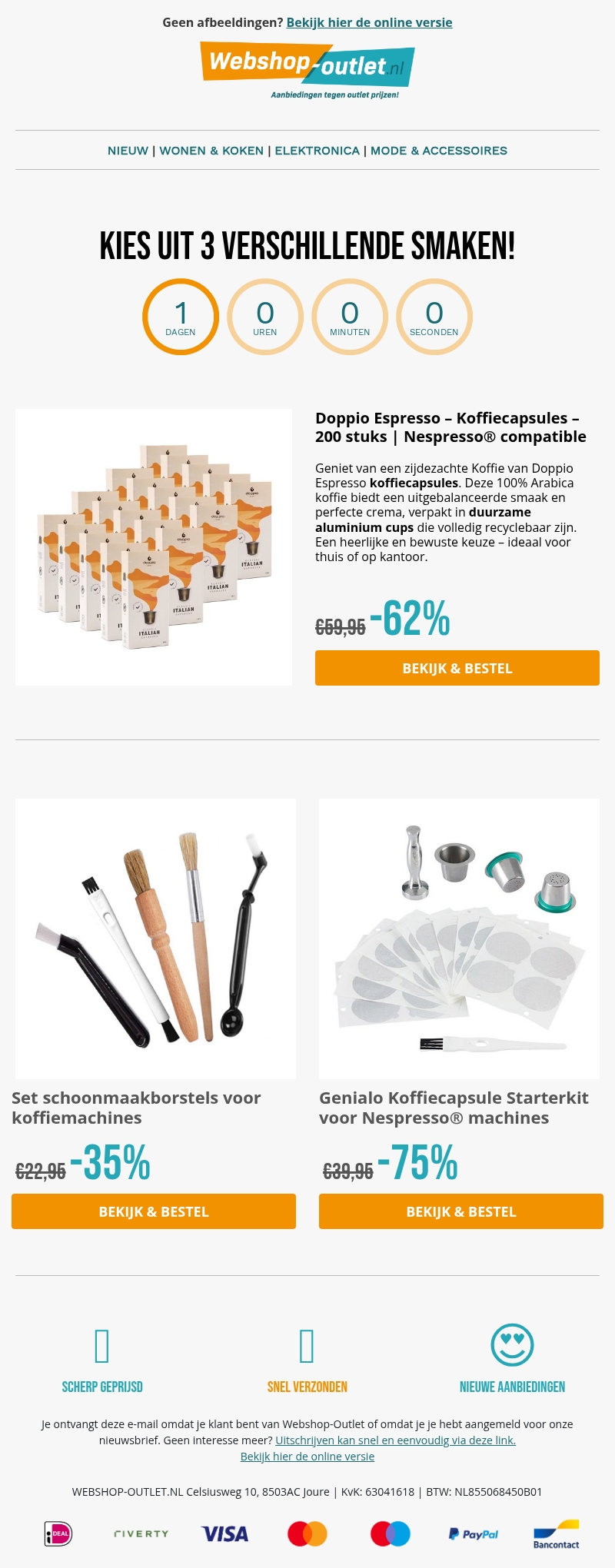Unsubscribe via the Uitschrijven link
Viewport: 615px width, 1568px height.
pos(395,1440)
